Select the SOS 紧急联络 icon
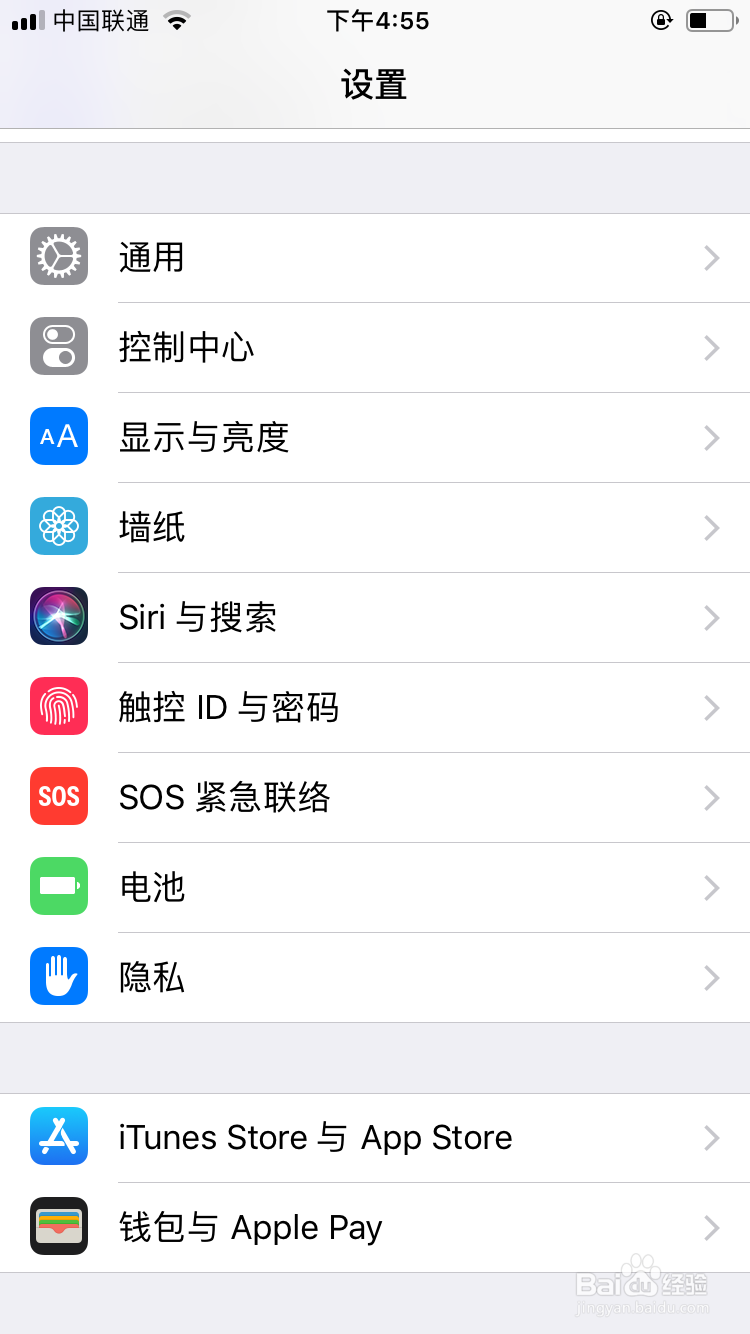Image resolution: width=750 pixels, height=1334 pixels. click(58, 797)
